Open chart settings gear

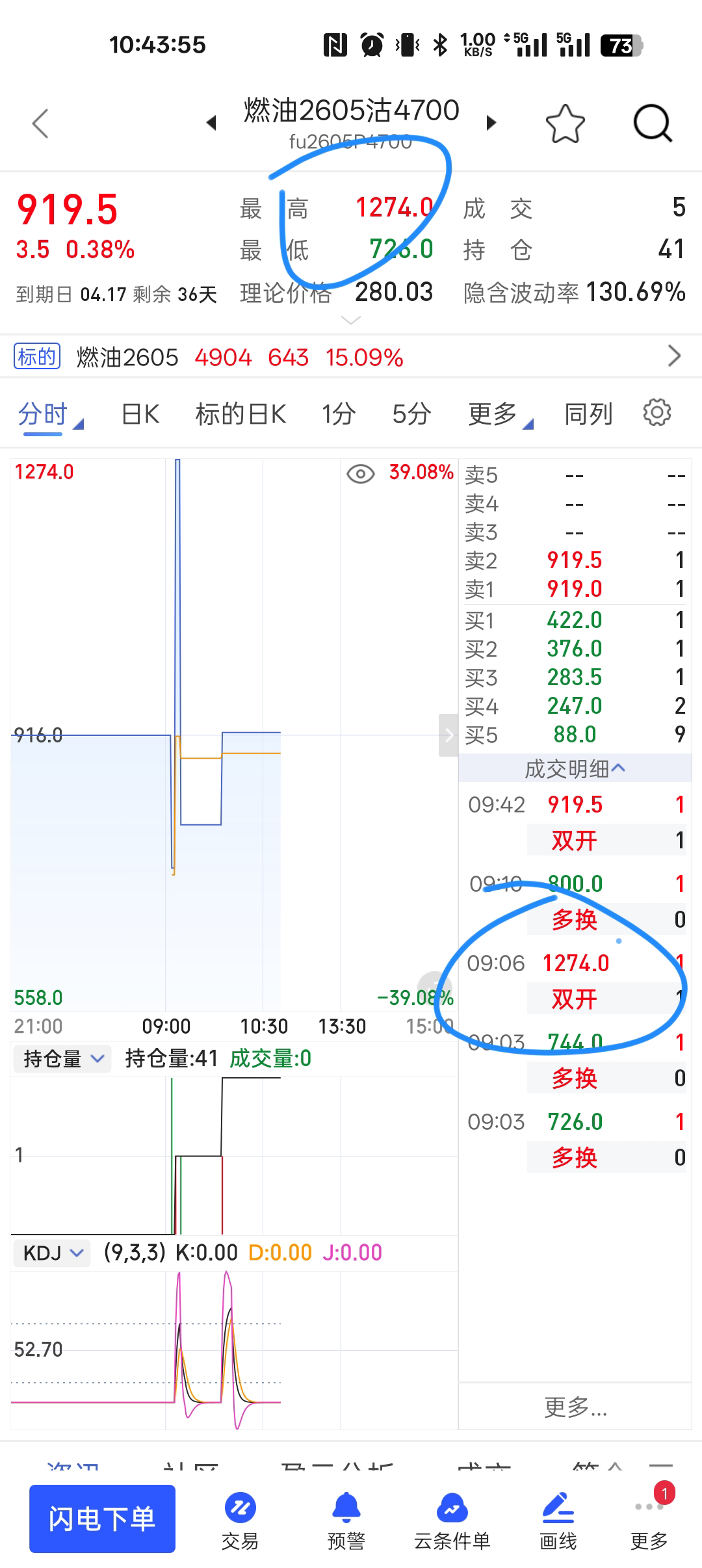[656, 413]
